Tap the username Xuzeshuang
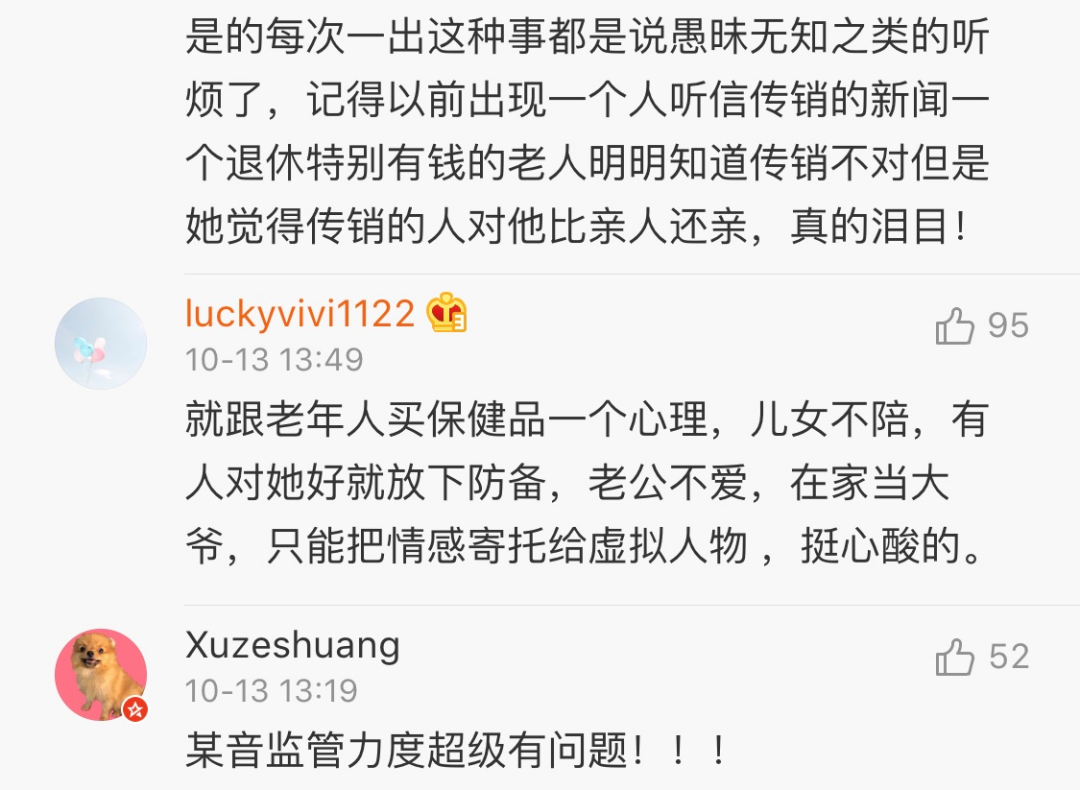The image size is (1080, 790). (292, 646)
